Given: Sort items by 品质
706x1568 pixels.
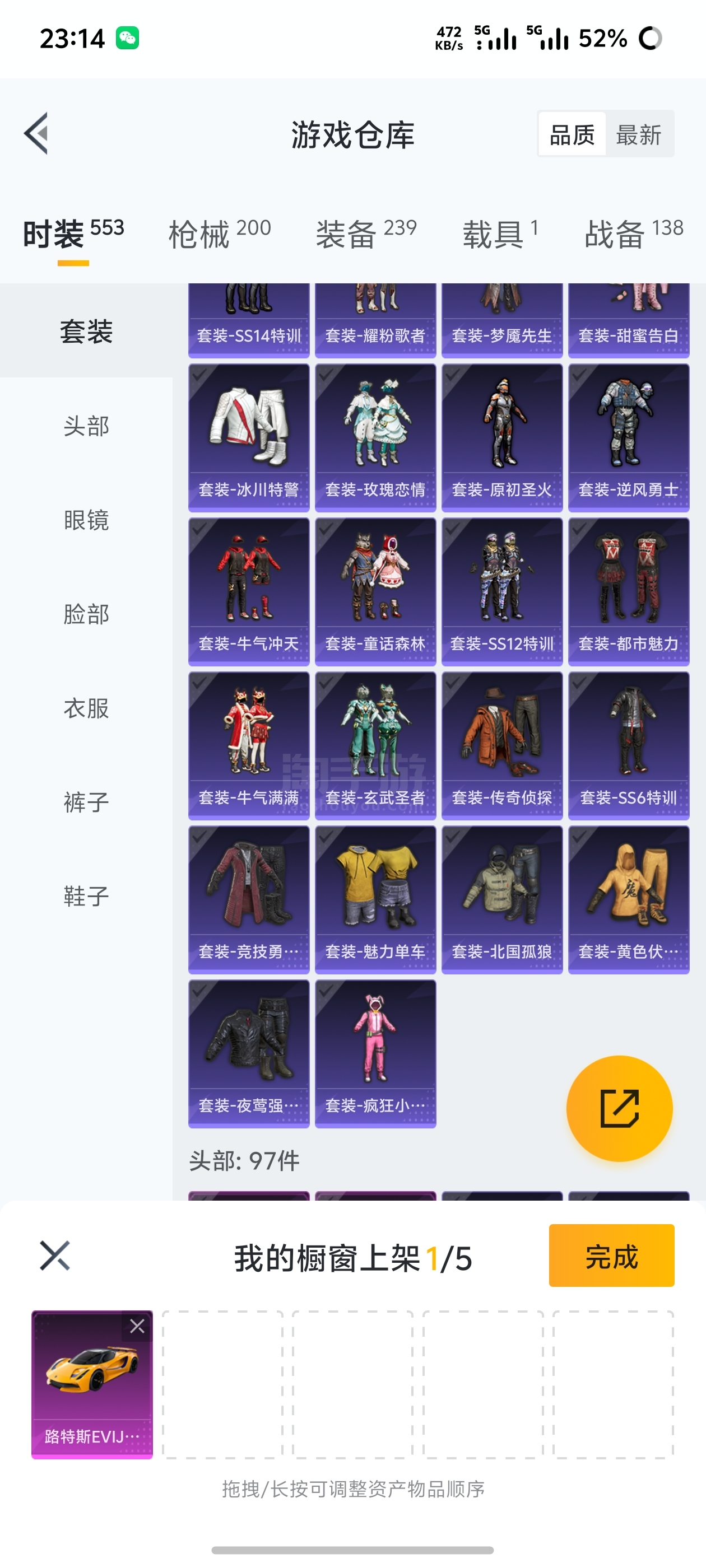Looking at the screenshot, I should point(572,134).
